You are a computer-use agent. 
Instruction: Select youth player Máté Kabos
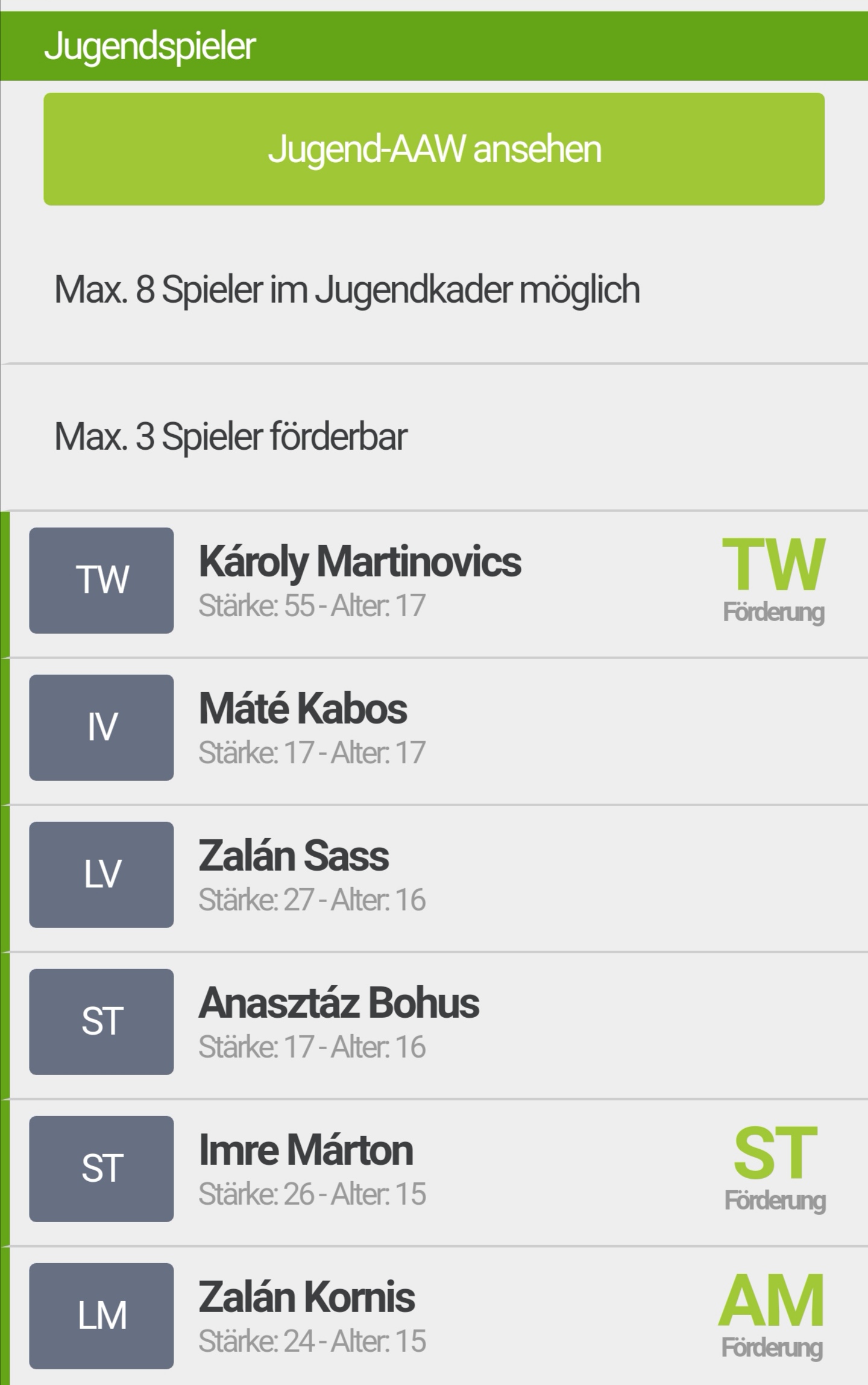tap(303, 728)
